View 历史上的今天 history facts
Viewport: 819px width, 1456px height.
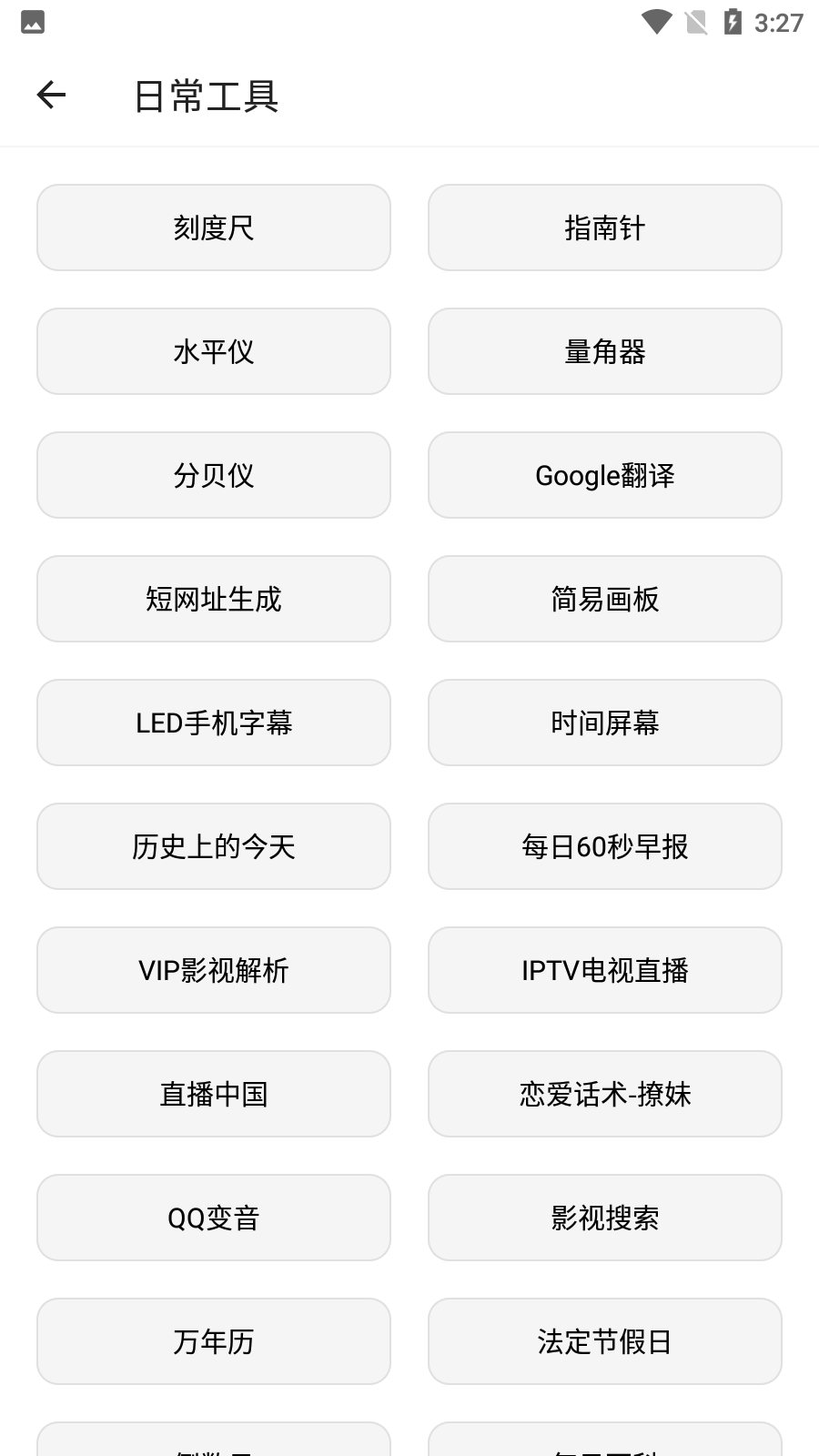click(x=213, y=846)
